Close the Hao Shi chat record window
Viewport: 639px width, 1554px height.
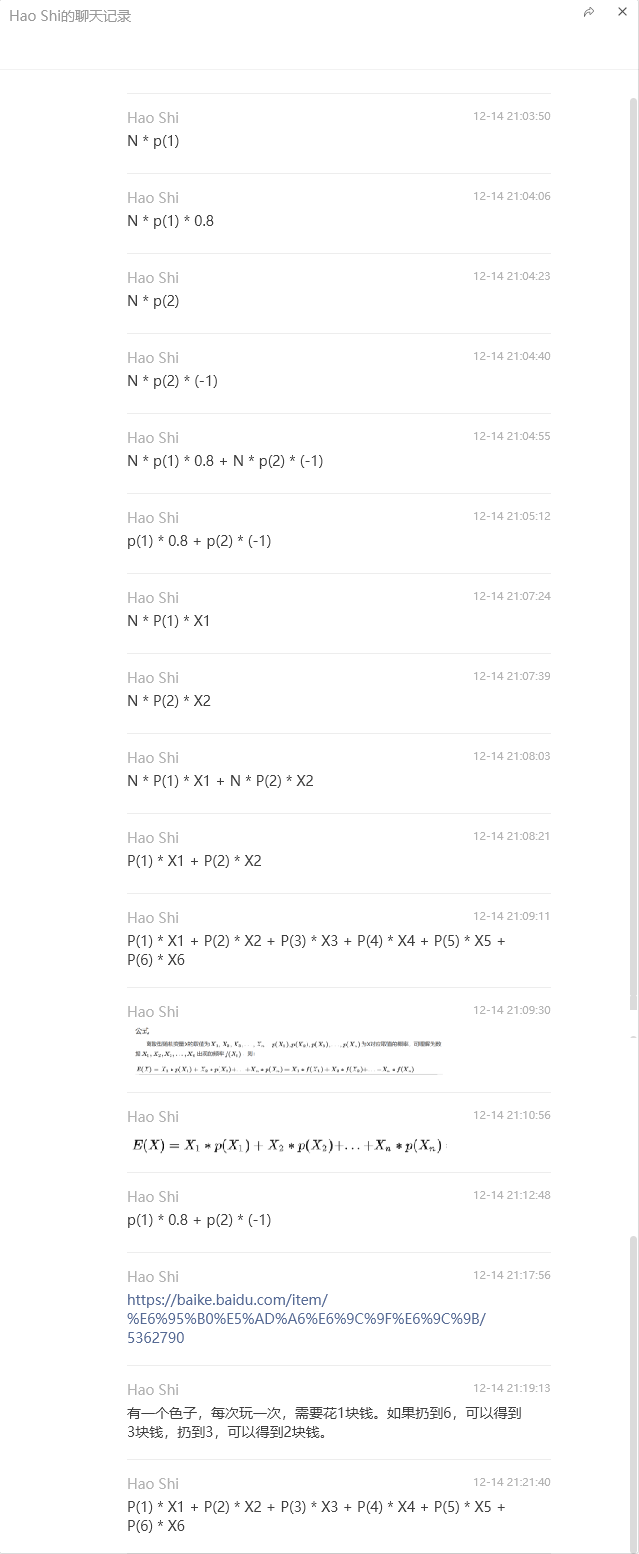tap(621, 12)
